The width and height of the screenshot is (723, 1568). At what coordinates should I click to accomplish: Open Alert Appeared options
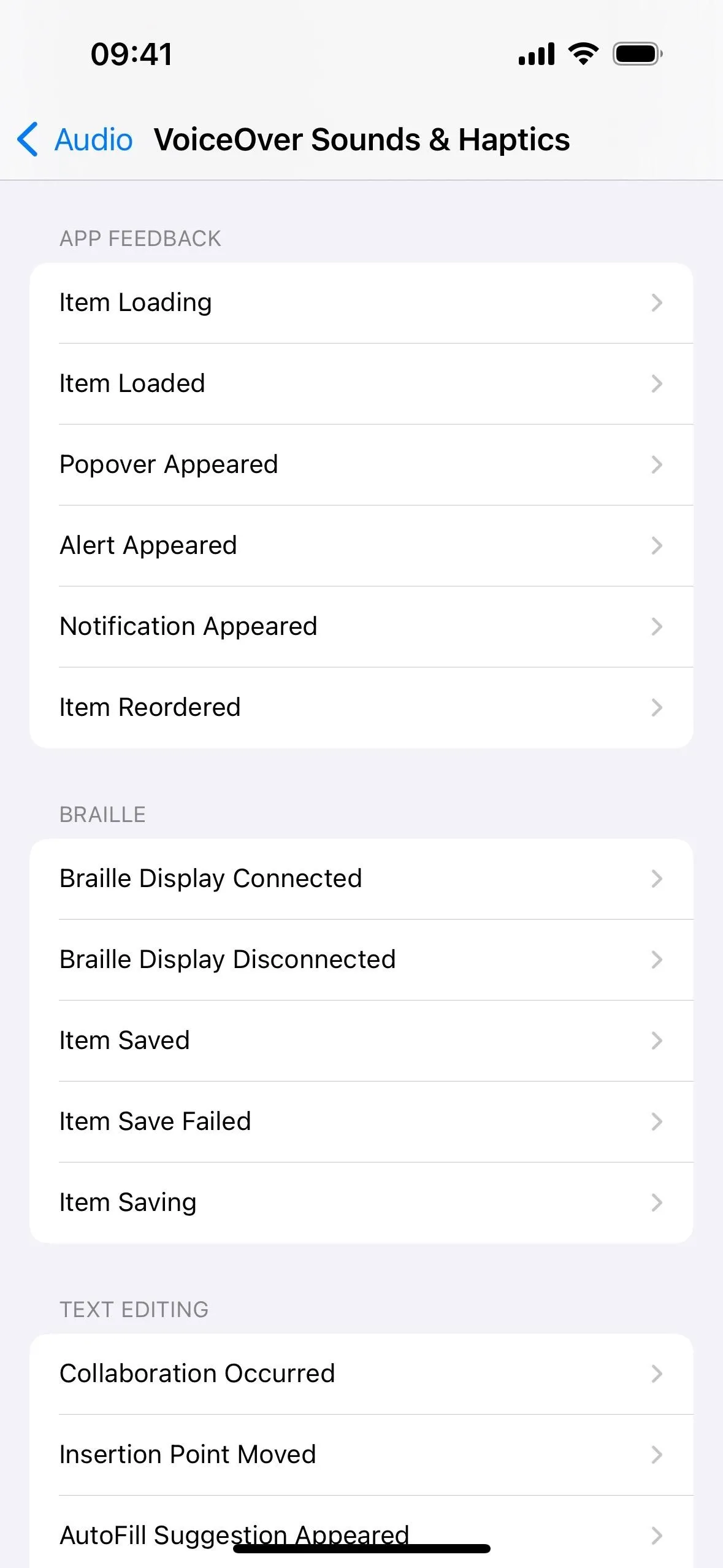coord(361,546)
